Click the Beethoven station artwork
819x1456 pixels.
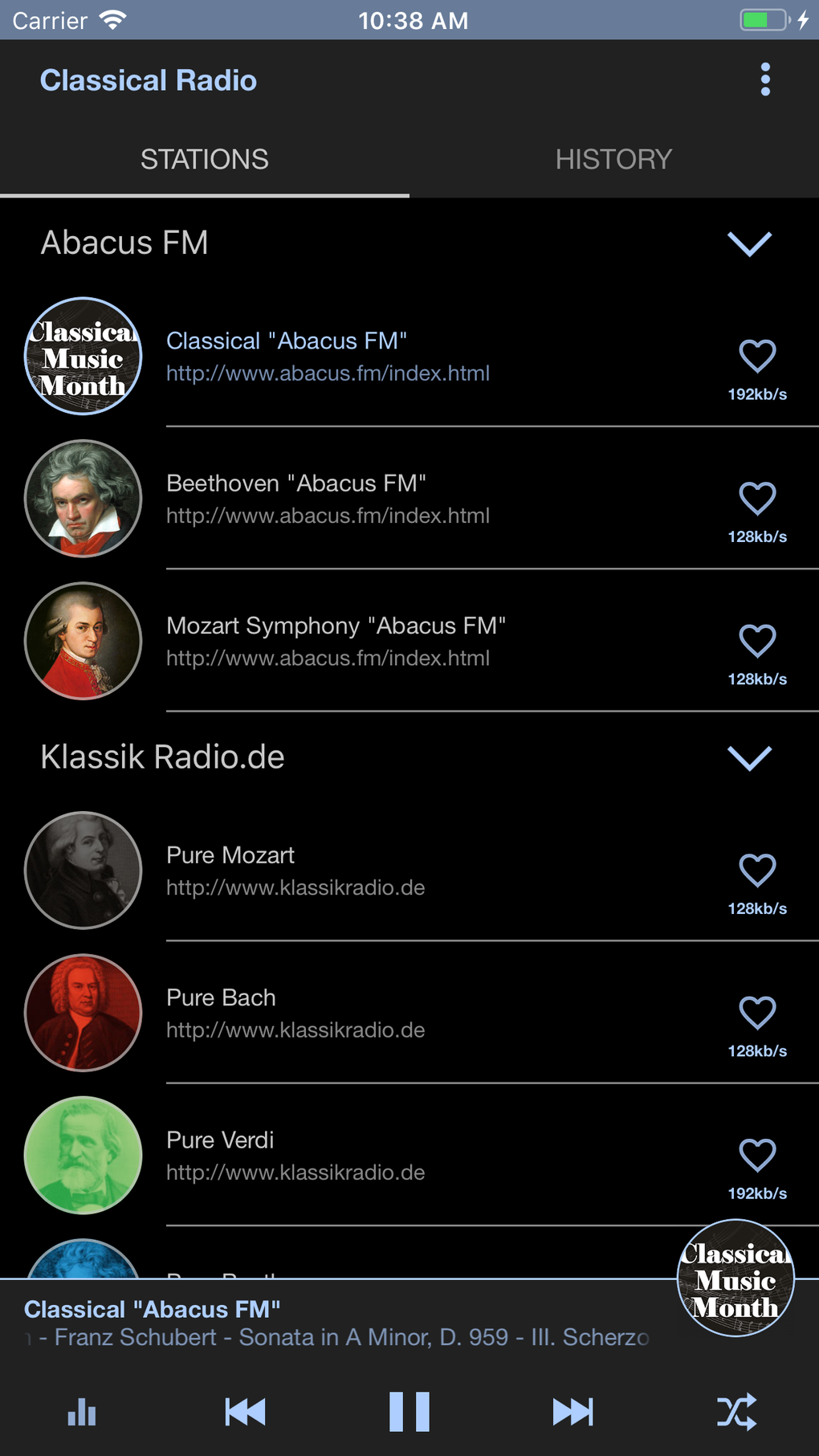click(83, 499)
